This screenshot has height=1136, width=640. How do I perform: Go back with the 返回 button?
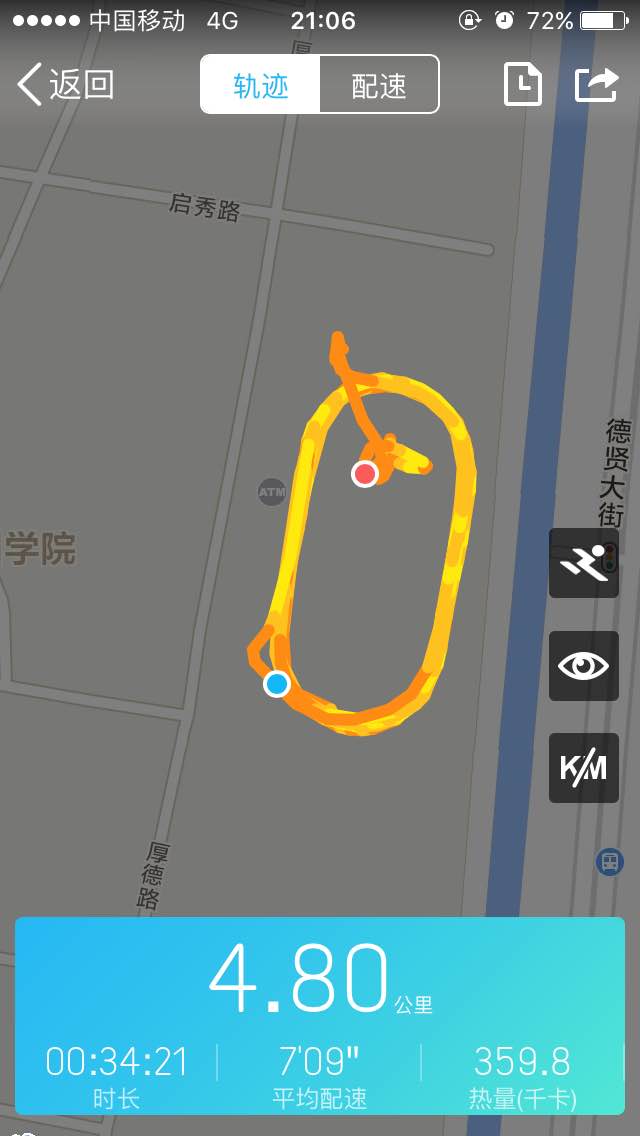(x=65, y=85)
